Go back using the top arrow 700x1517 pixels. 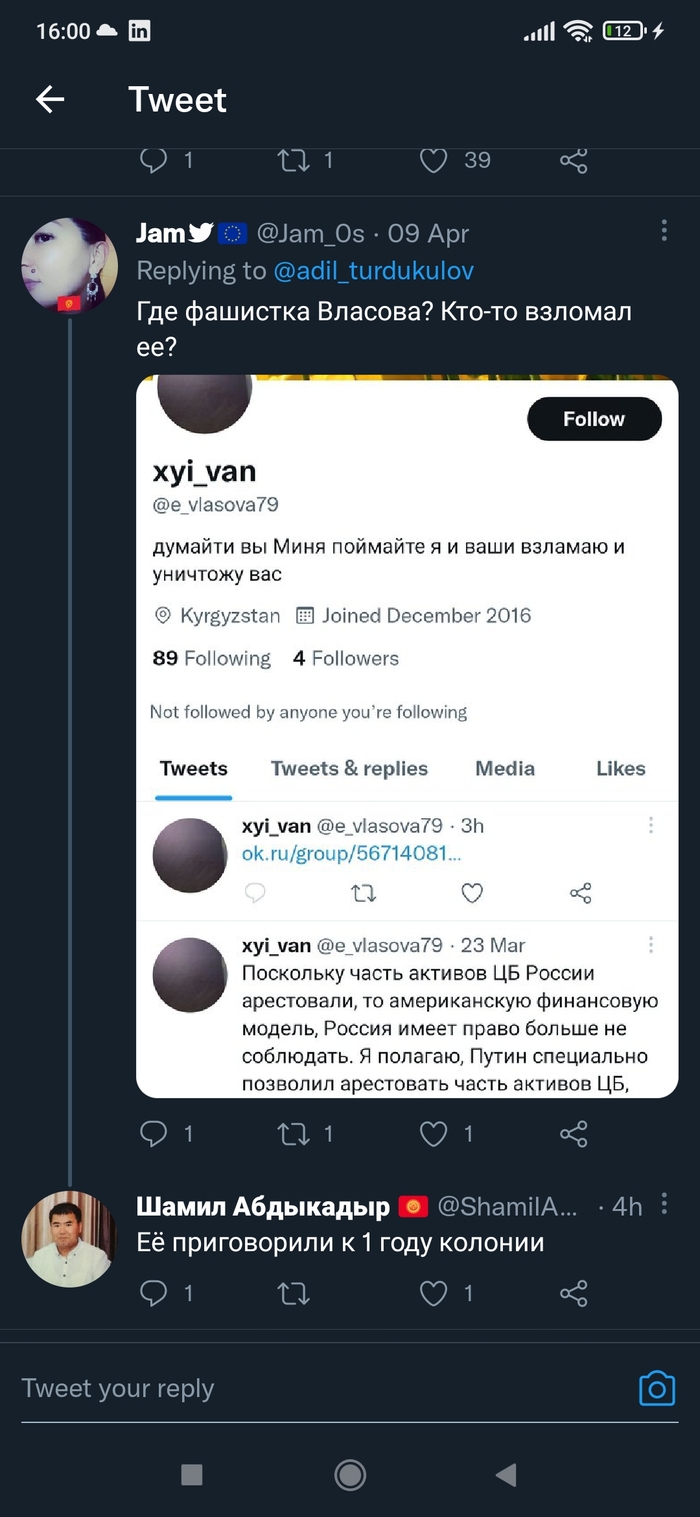point(50,99)
